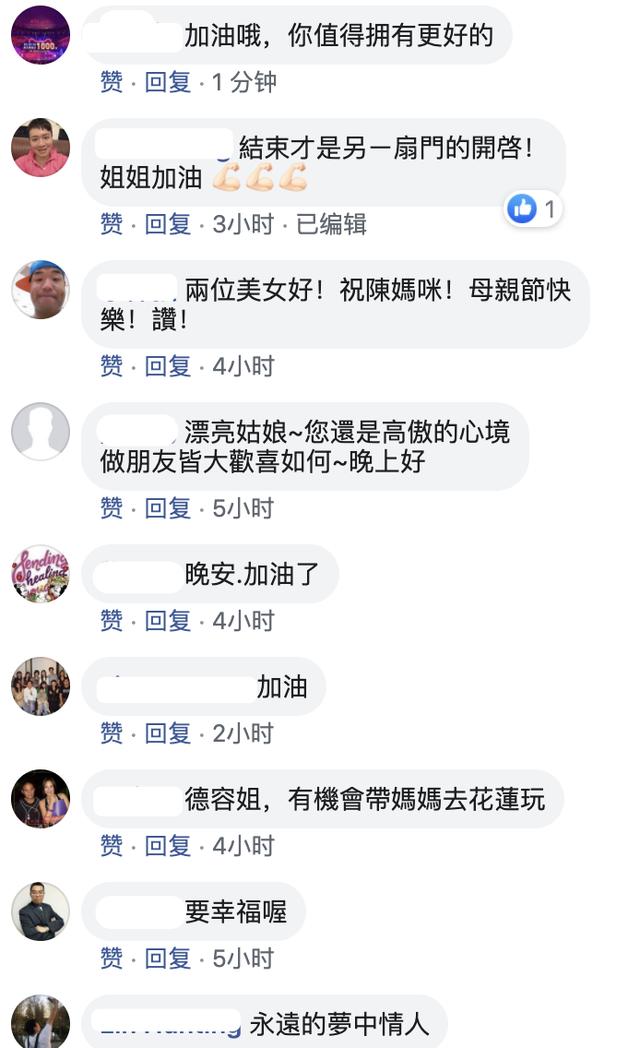Open avatar of 晚安.加油了 commenter
640x1048 pixels.
pyautogui.click(x=40, y=574)
